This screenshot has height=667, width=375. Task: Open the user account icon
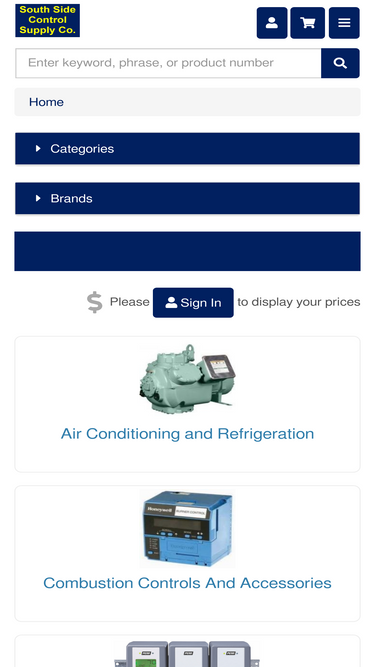[272, 23]
